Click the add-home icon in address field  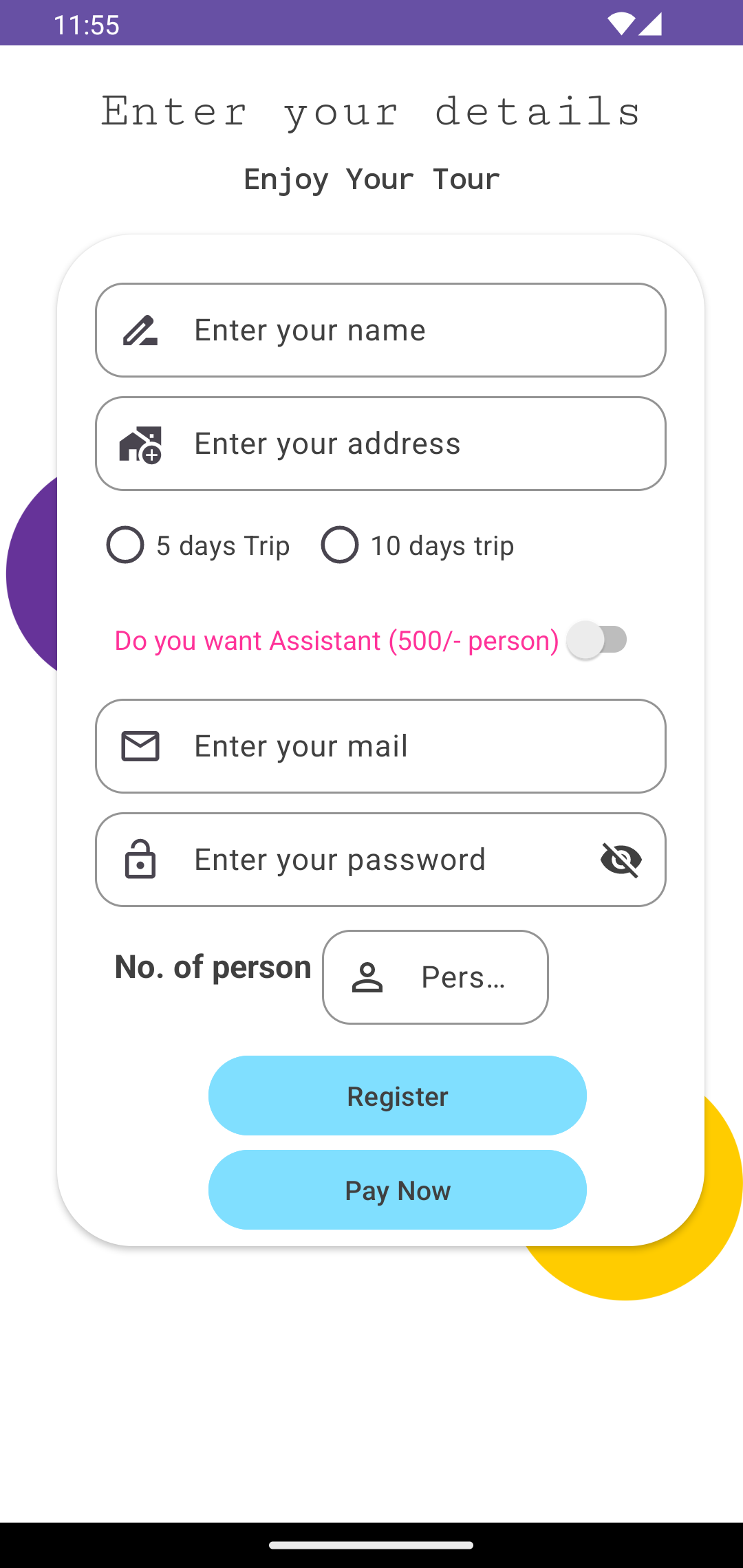point(141,444)
